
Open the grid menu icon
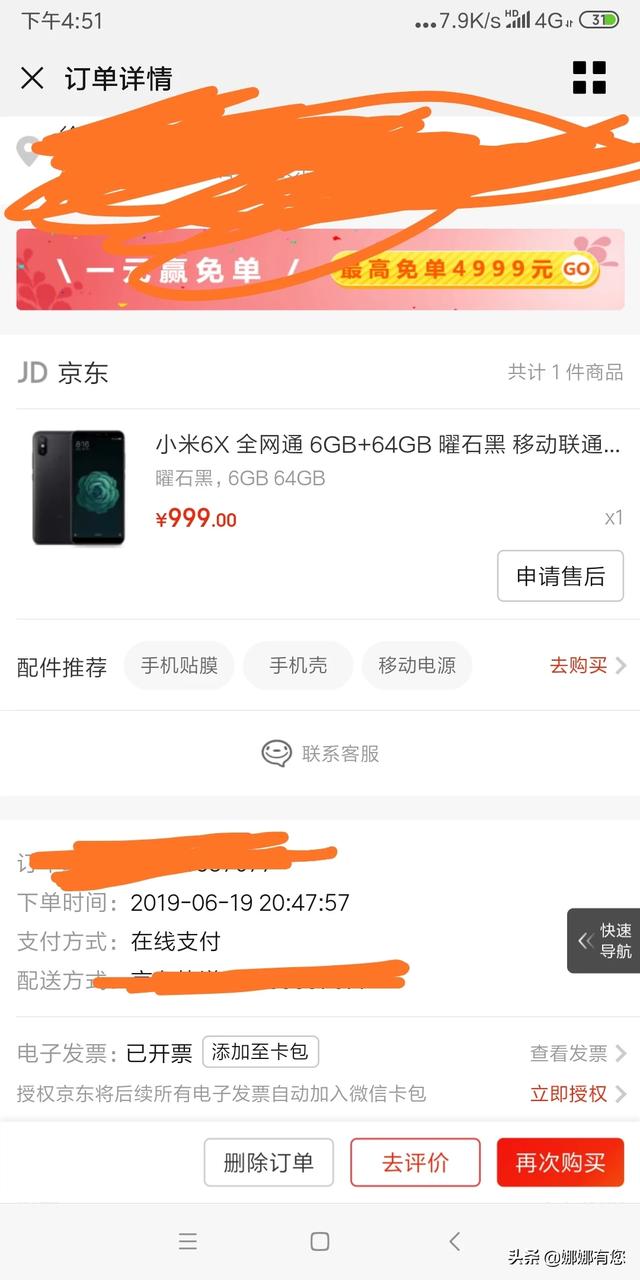589,78
